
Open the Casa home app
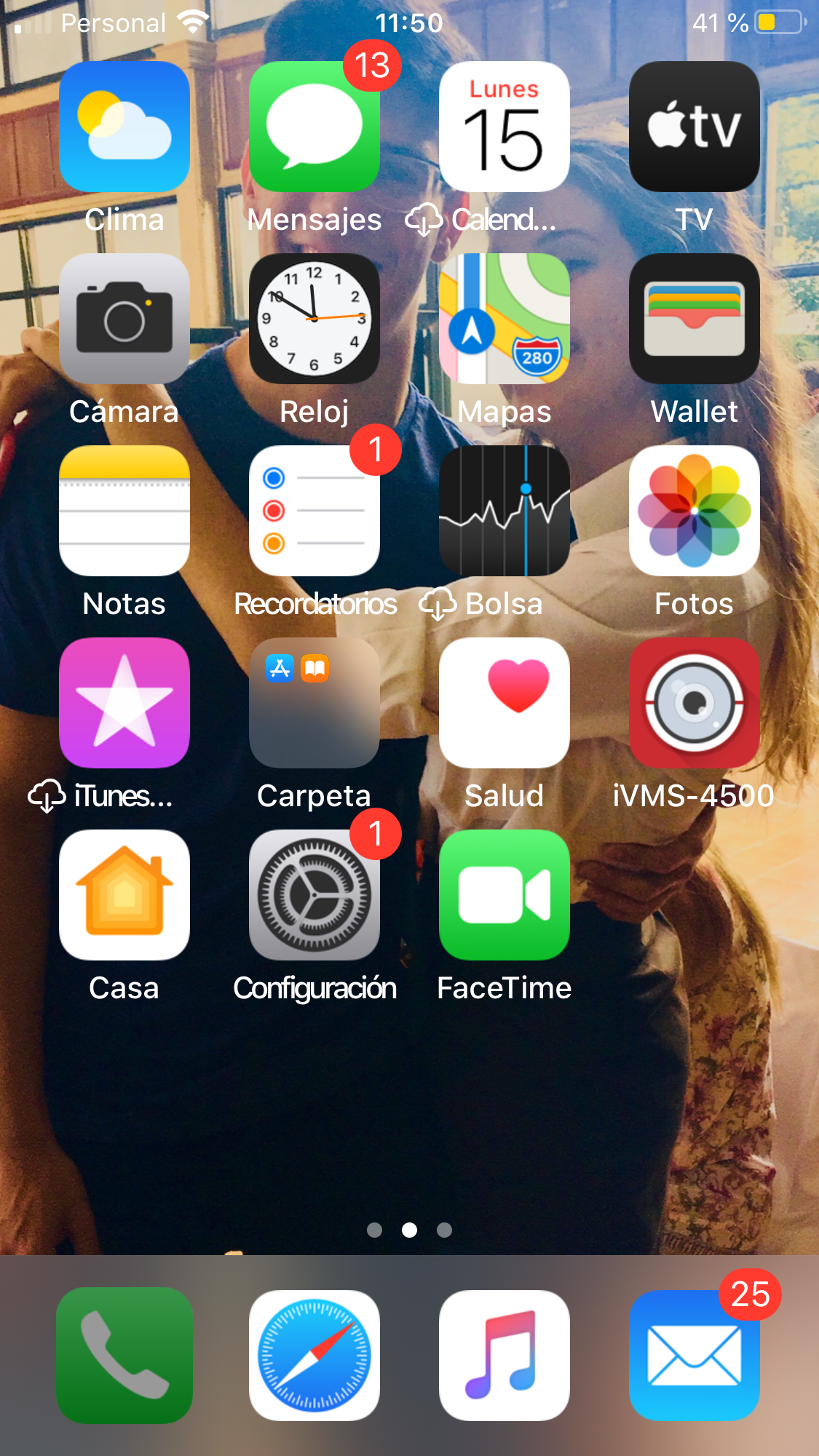point(124,895)
